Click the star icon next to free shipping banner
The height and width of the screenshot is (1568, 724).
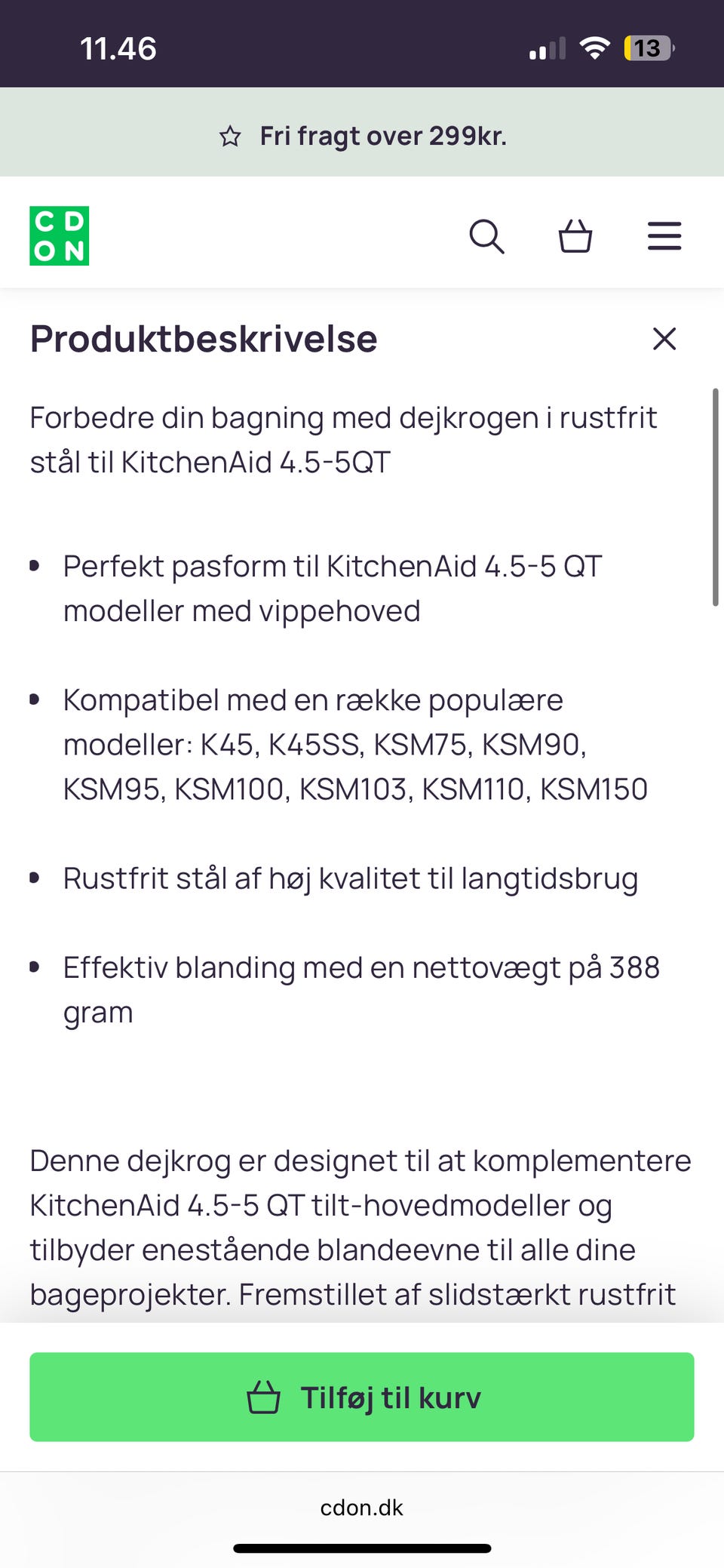(x=232, y=136)
